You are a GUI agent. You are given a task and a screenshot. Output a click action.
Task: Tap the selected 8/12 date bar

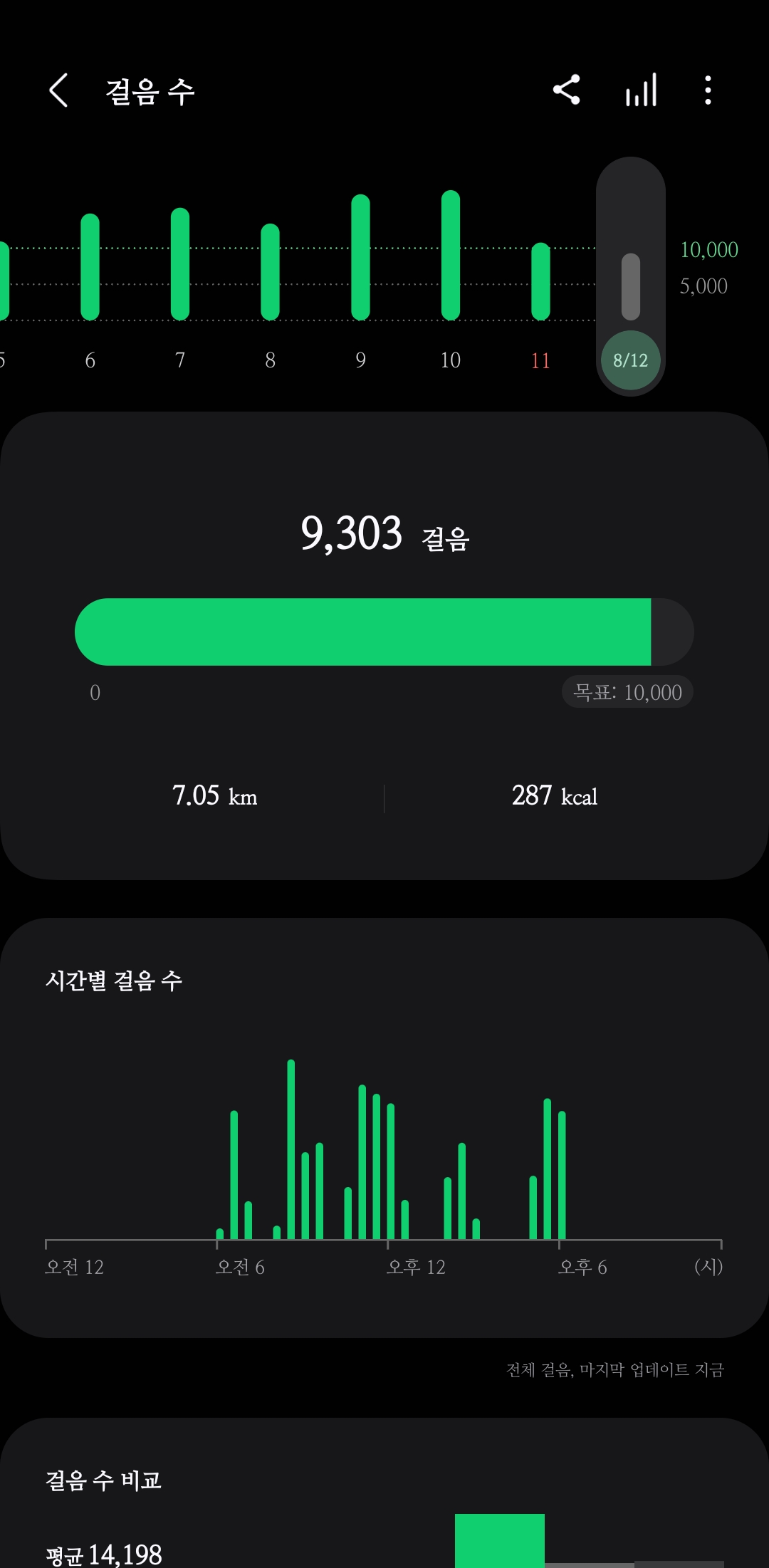pos(631,285)
